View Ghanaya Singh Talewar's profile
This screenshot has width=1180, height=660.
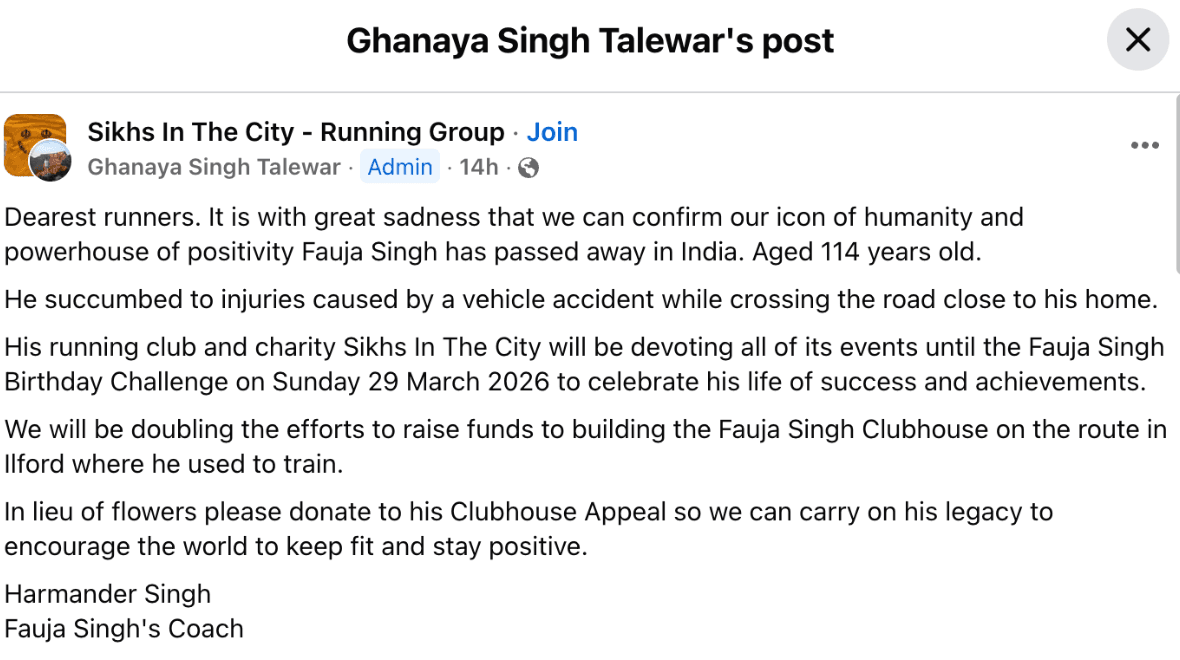(213, 167)
